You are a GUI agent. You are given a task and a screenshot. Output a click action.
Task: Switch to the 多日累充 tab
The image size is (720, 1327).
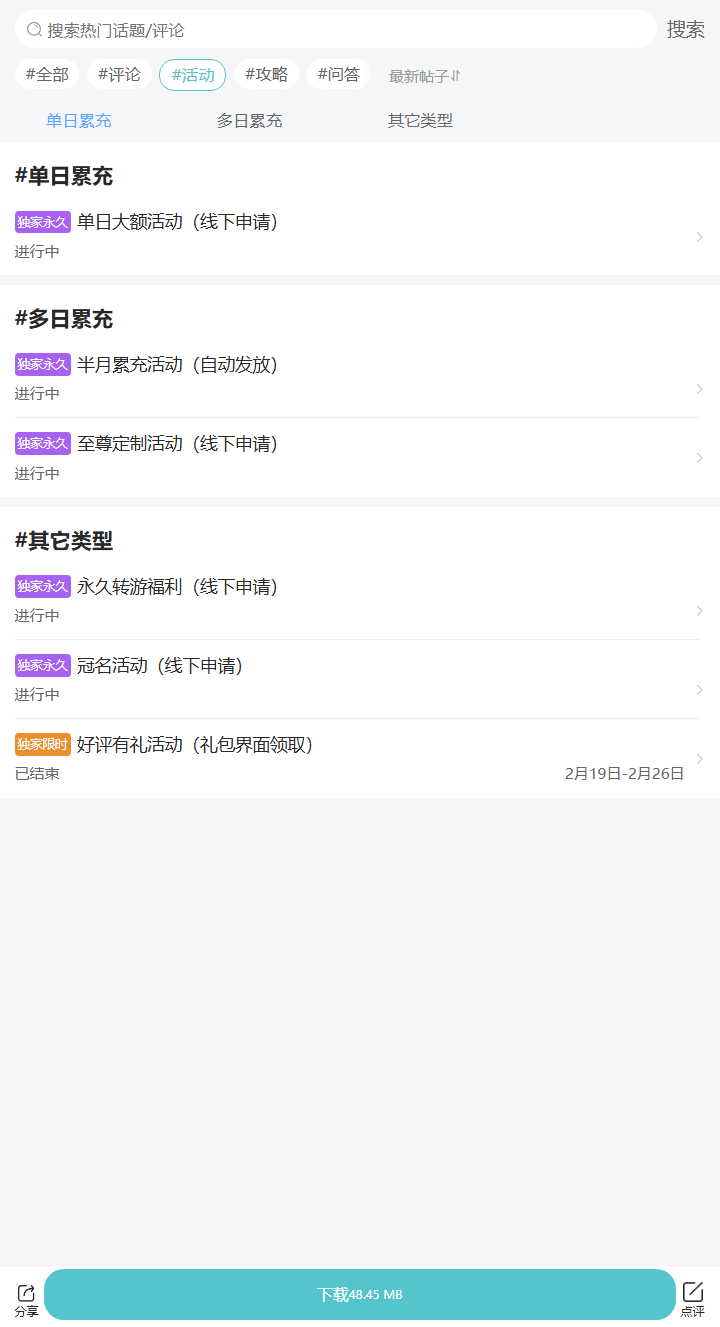(x=249, y=120)
